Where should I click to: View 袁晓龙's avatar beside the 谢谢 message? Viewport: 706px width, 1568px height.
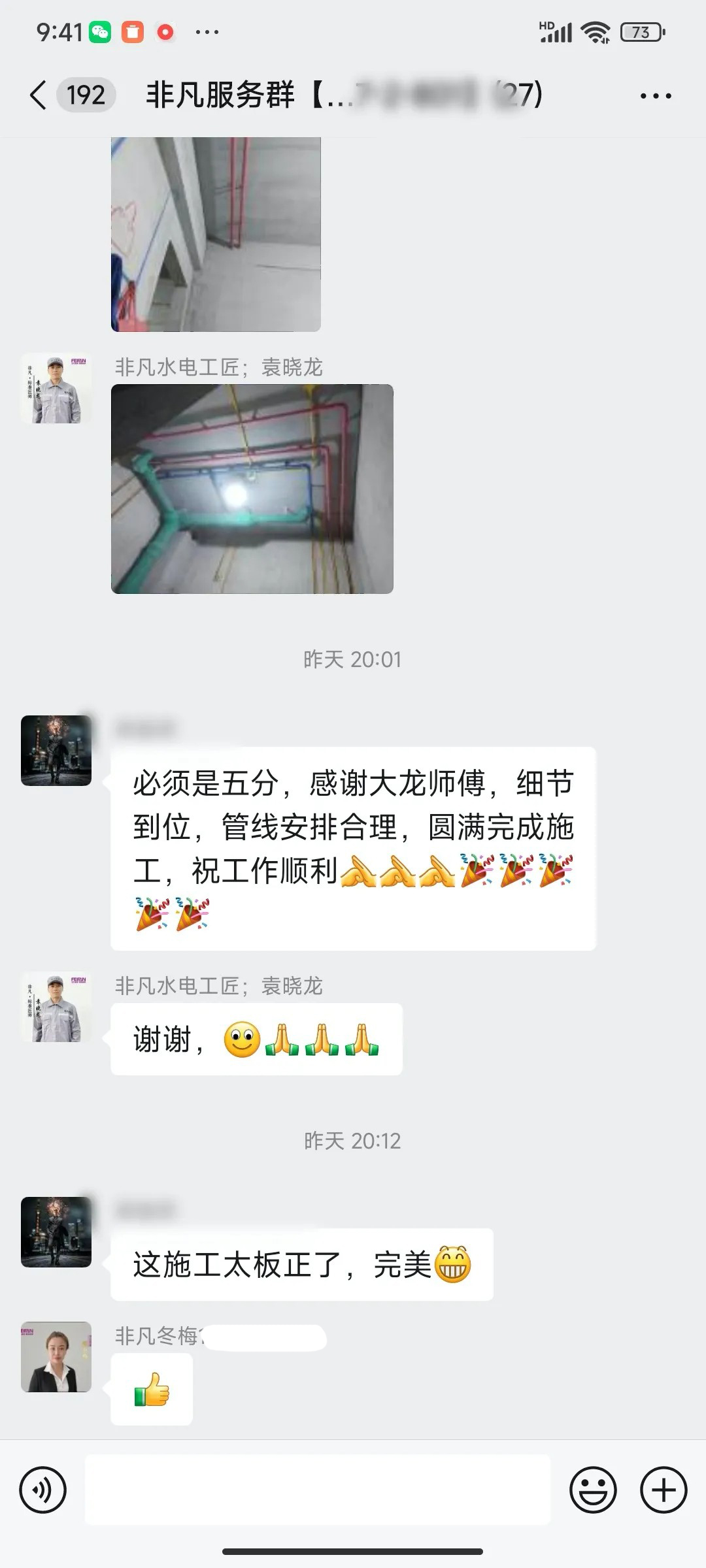point(56,1007)
